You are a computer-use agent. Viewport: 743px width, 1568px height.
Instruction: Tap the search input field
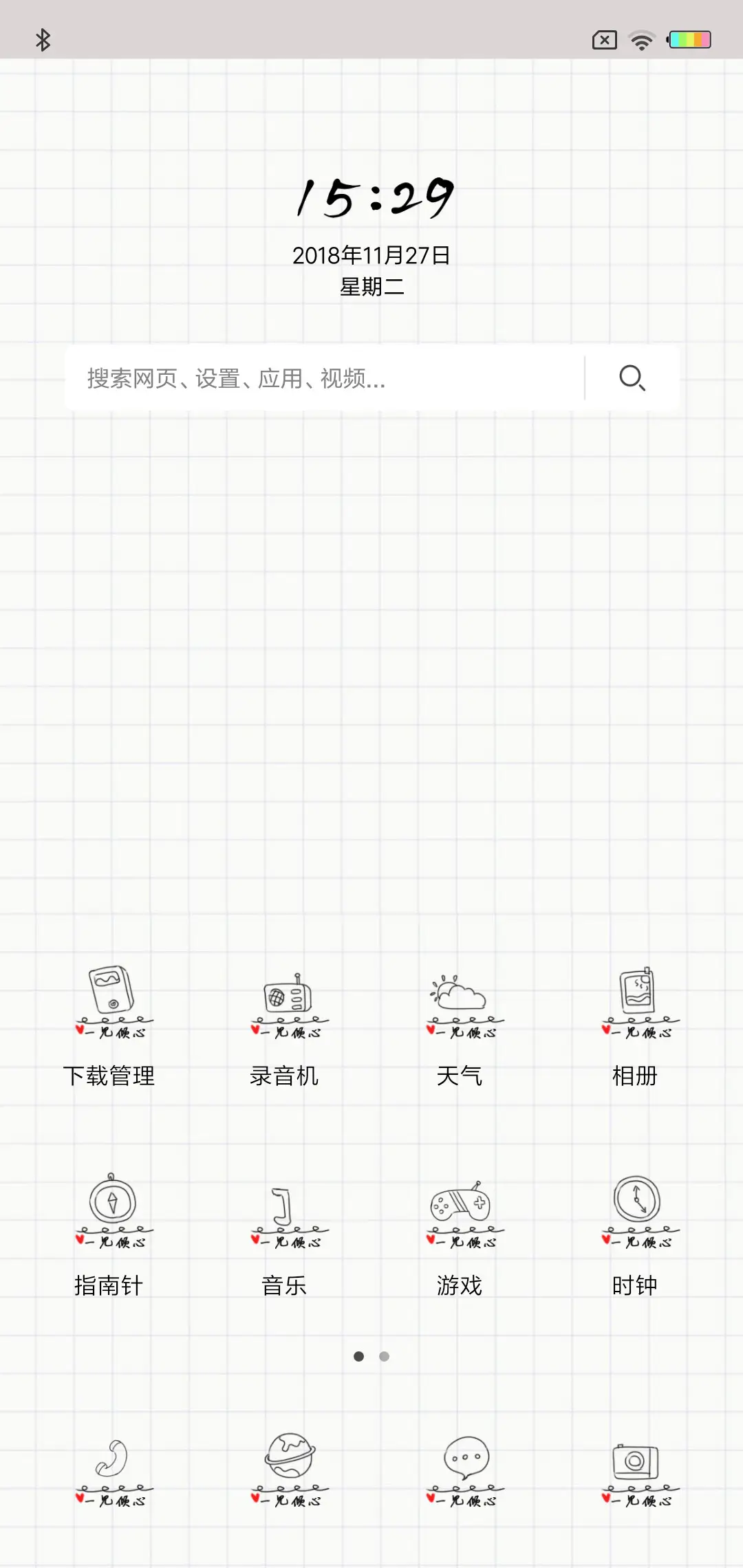point(310,378)
